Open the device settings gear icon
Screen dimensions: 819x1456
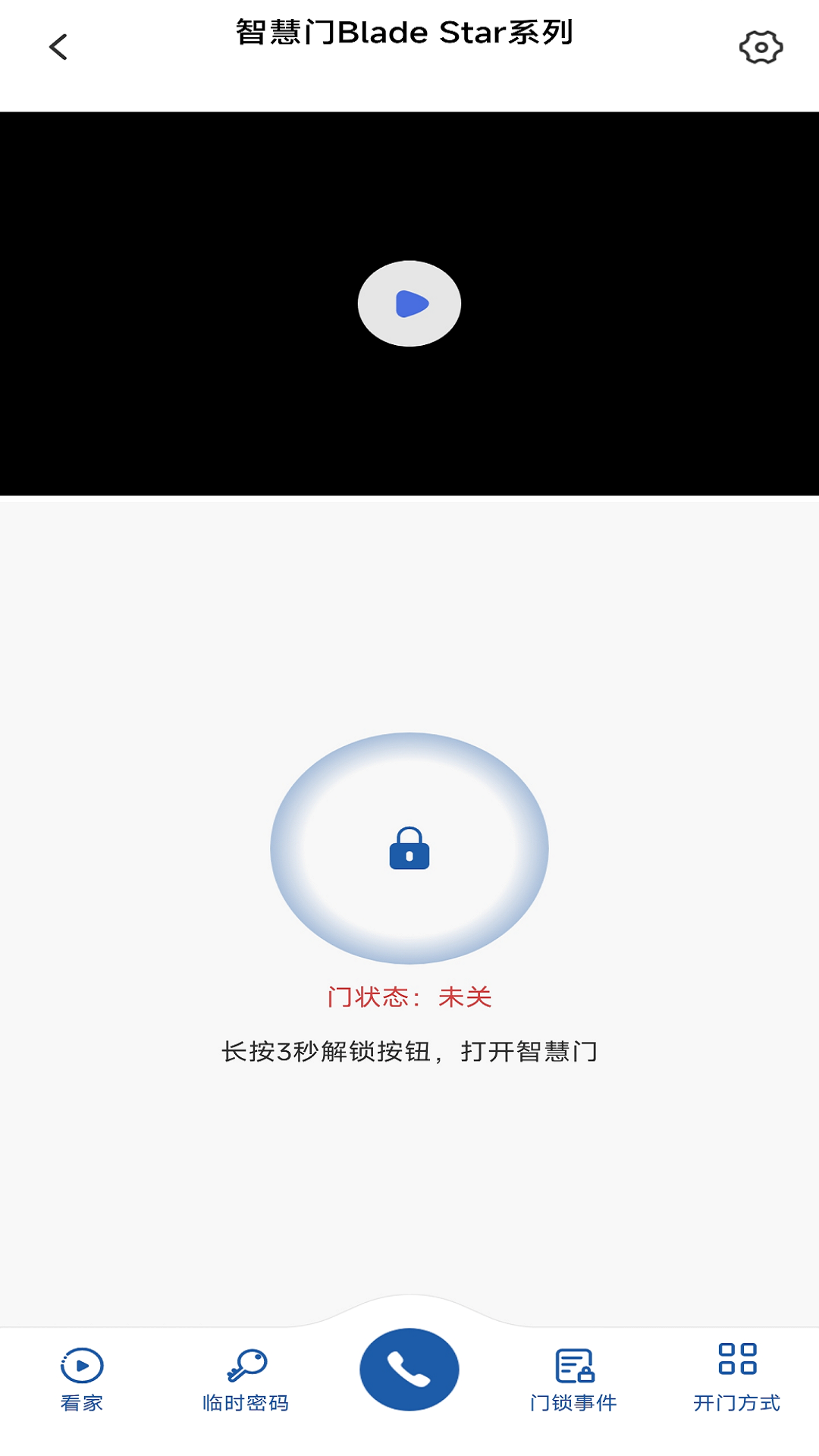pyautogui.click(x=761, y=47)
